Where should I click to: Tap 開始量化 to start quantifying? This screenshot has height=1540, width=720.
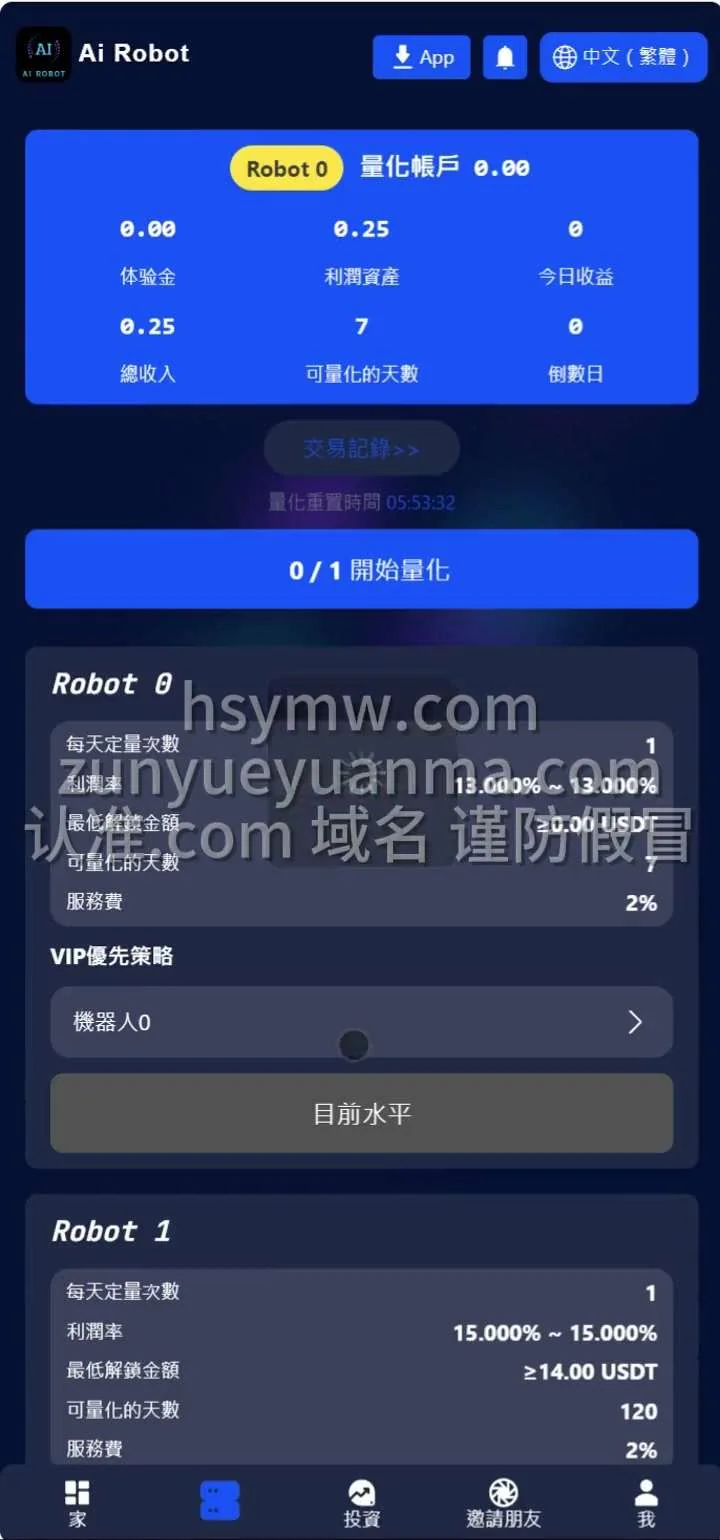[361, 569]
